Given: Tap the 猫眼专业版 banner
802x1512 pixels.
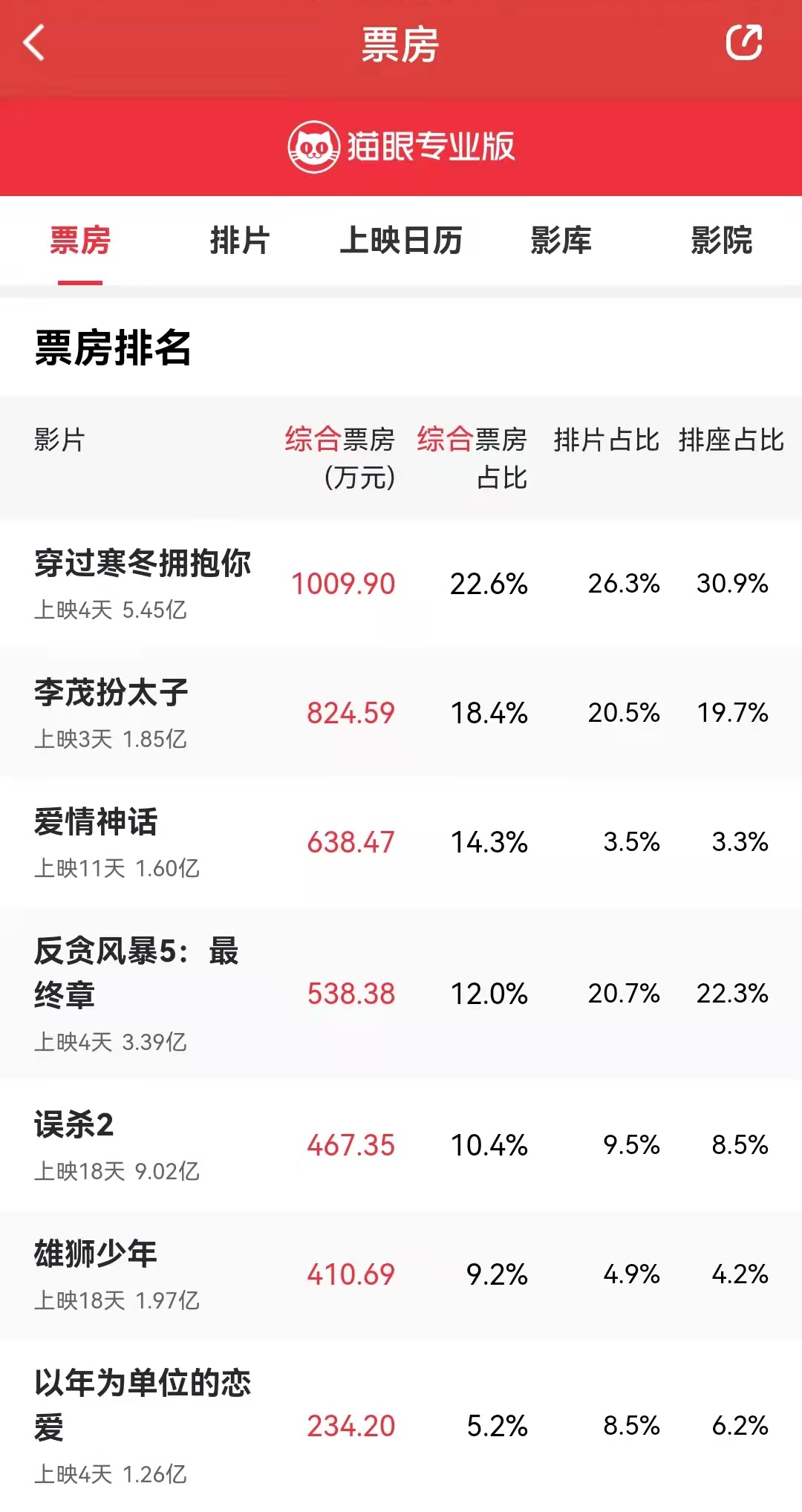Looking at the screenshot, I should click(x=401, y=146).
